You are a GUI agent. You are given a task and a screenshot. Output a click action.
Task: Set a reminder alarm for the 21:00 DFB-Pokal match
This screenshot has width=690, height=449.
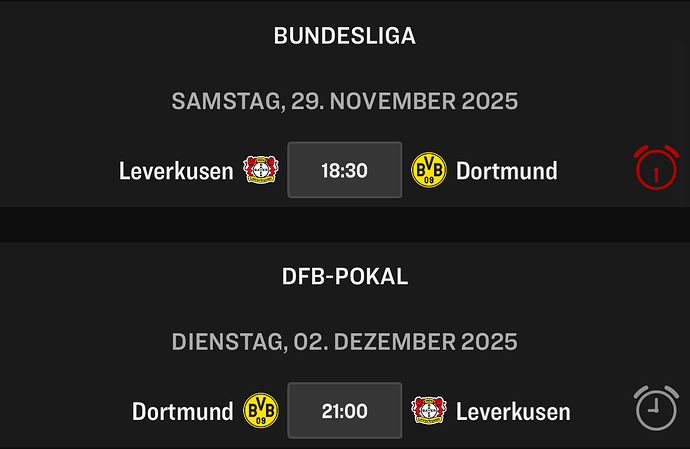(656, 408)
